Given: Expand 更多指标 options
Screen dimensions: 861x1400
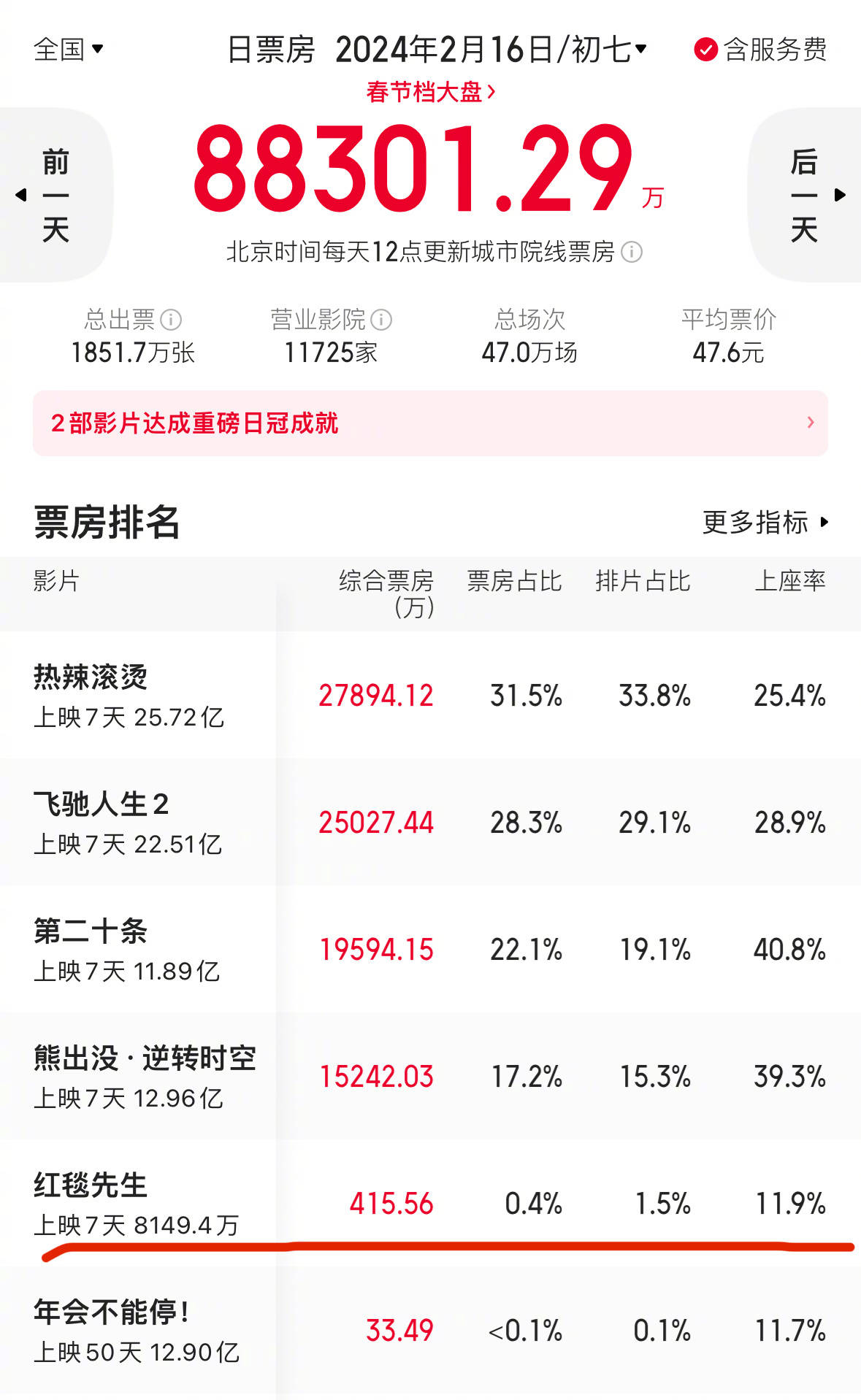Looking at the screenshot, I should (x=765, y=523).
